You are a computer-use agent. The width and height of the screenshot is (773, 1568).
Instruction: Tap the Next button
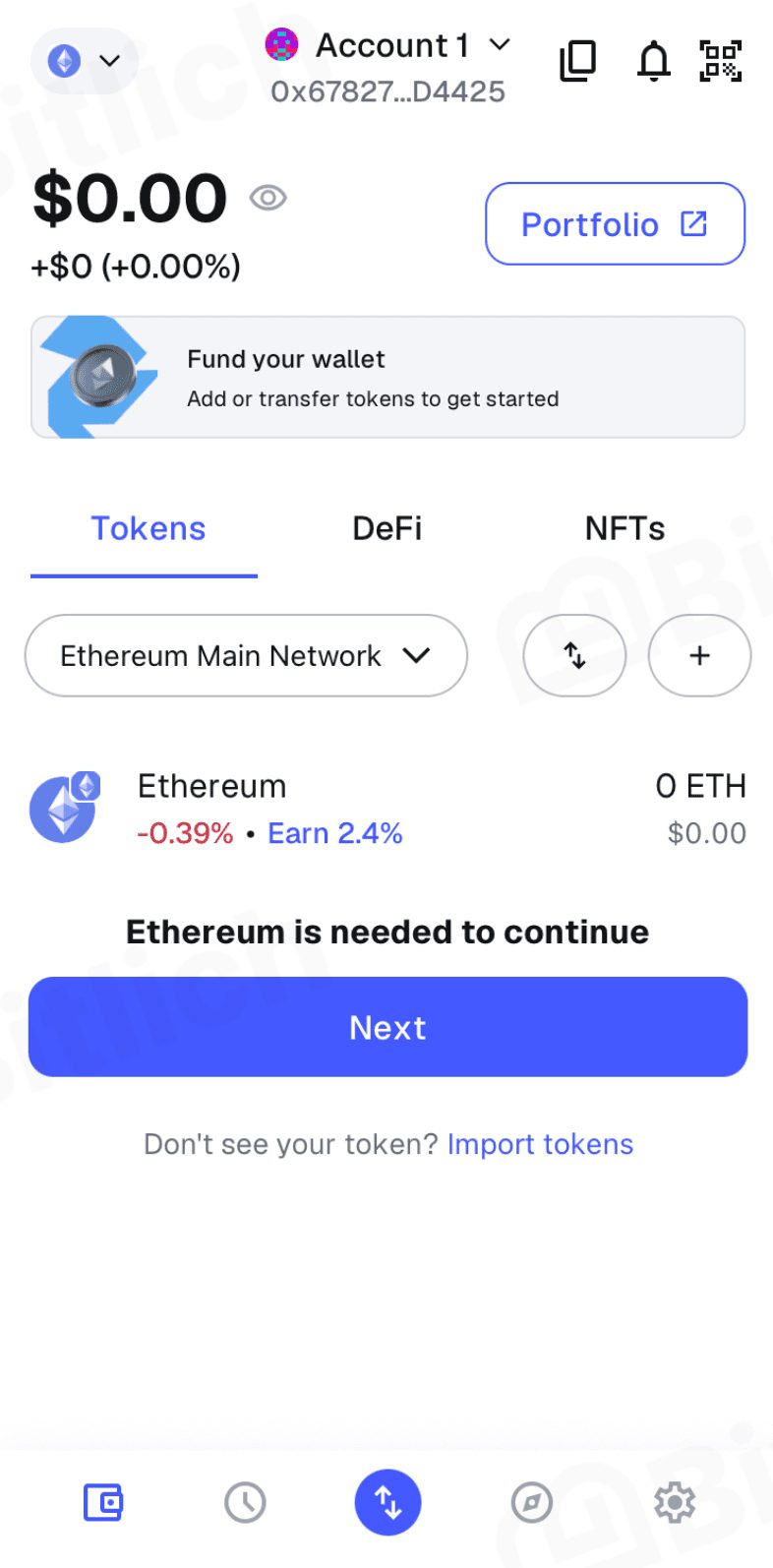[387, 1027]
